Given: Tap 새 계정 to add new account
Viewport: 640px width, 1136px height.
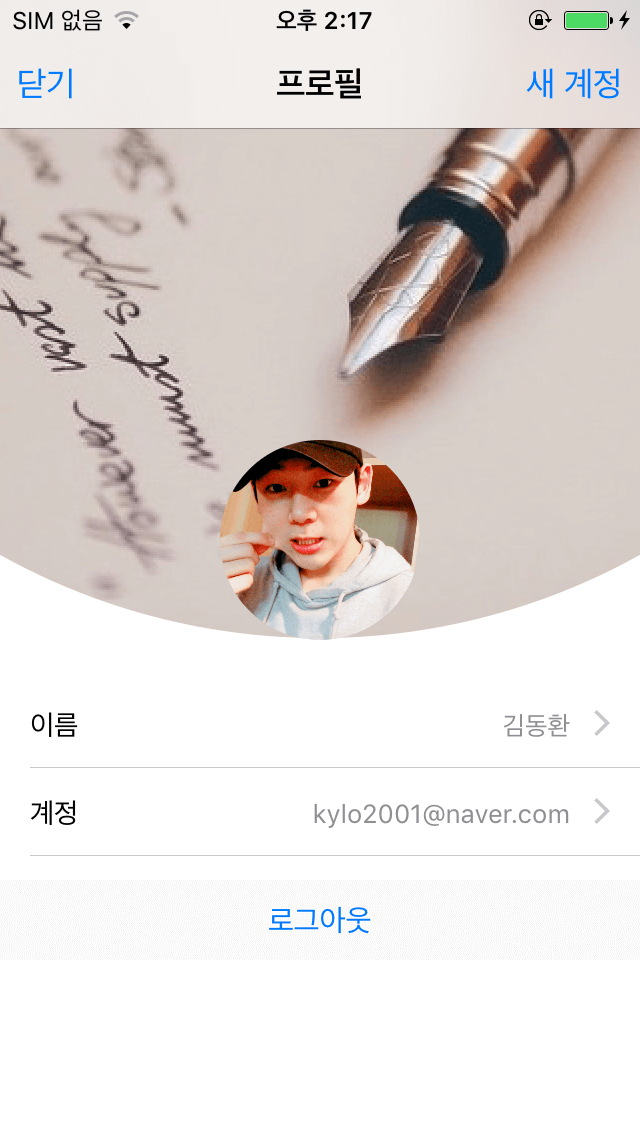Looking at the screenshot, I should coord(573,84).
